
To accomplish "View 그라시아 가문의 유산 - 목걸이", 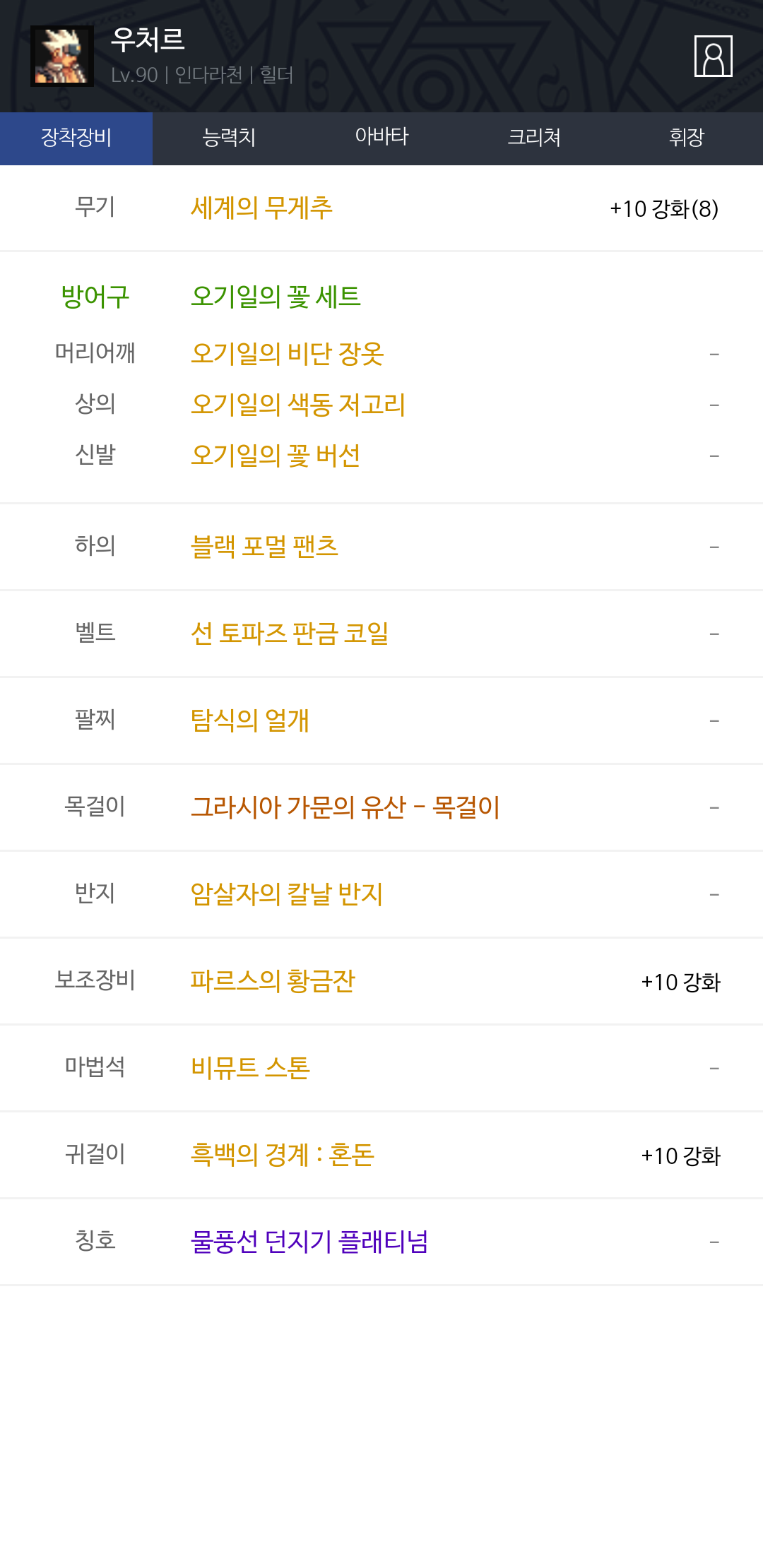I will (345, 807).
